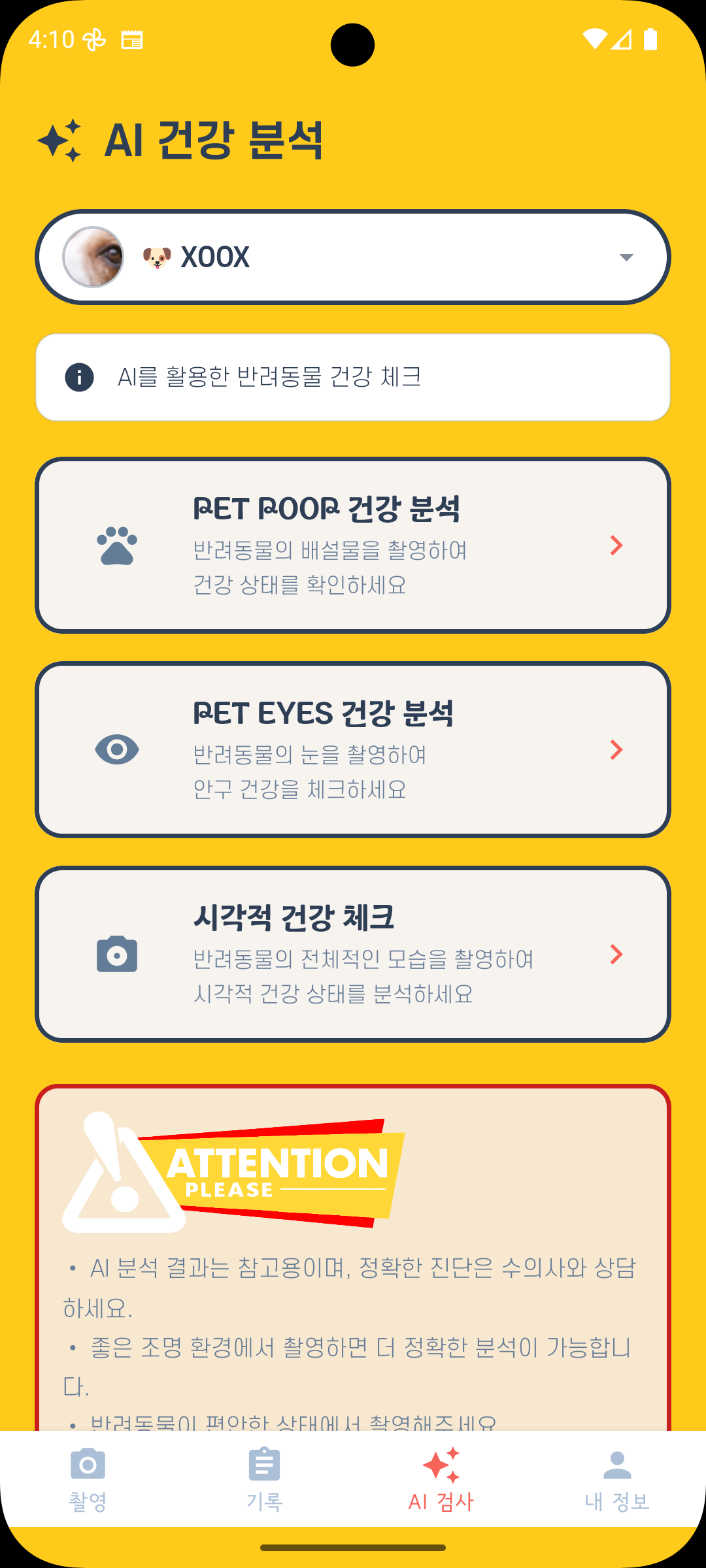Select the AI 검사 tab
706x1568 pixels.
pyautogui.click(x=441, y=1479)
